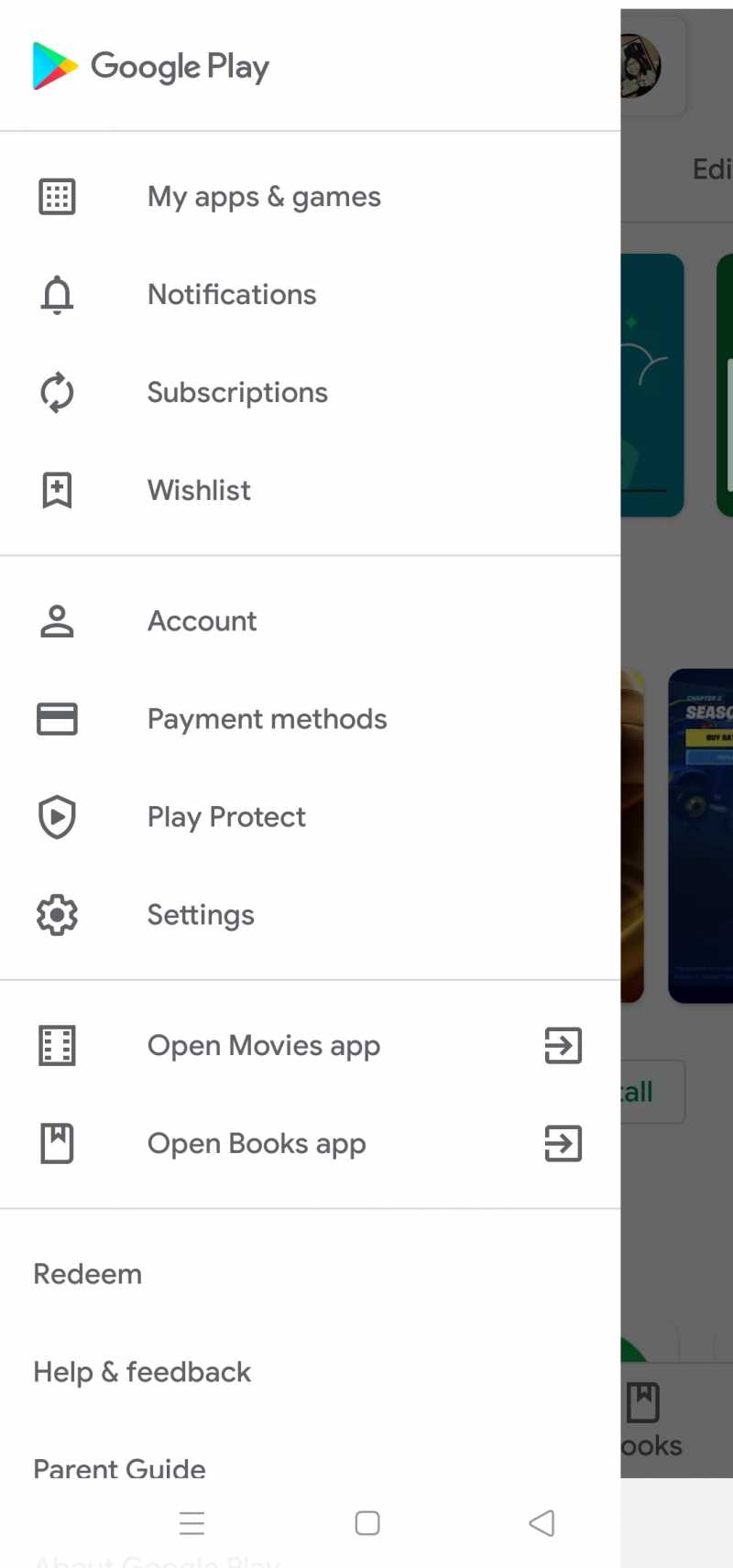Open Help & feedback

click(x=142, y=1373)
